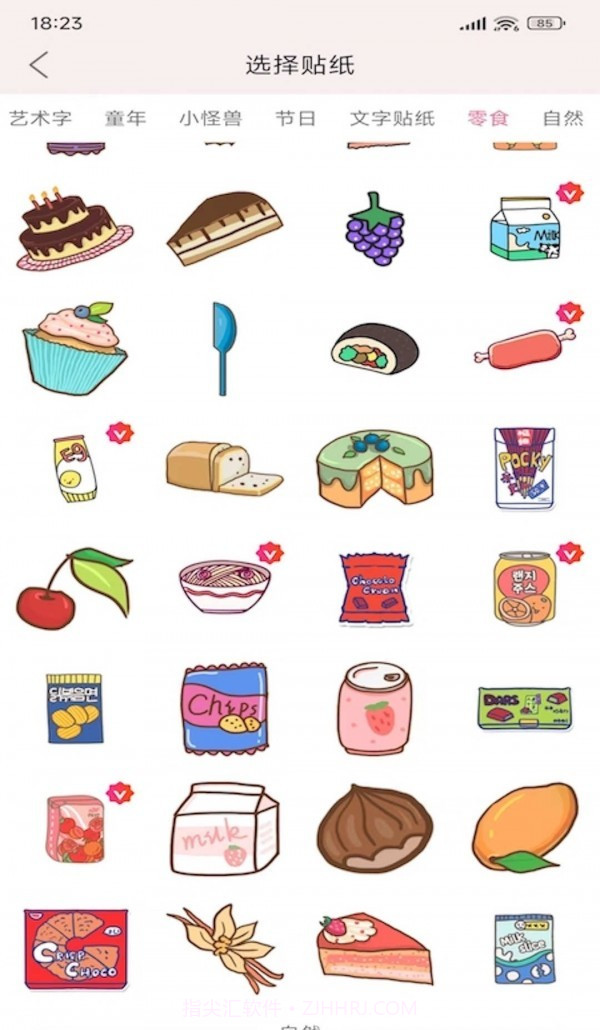Add the Crisp Choco box sticker

pos(76,947)
